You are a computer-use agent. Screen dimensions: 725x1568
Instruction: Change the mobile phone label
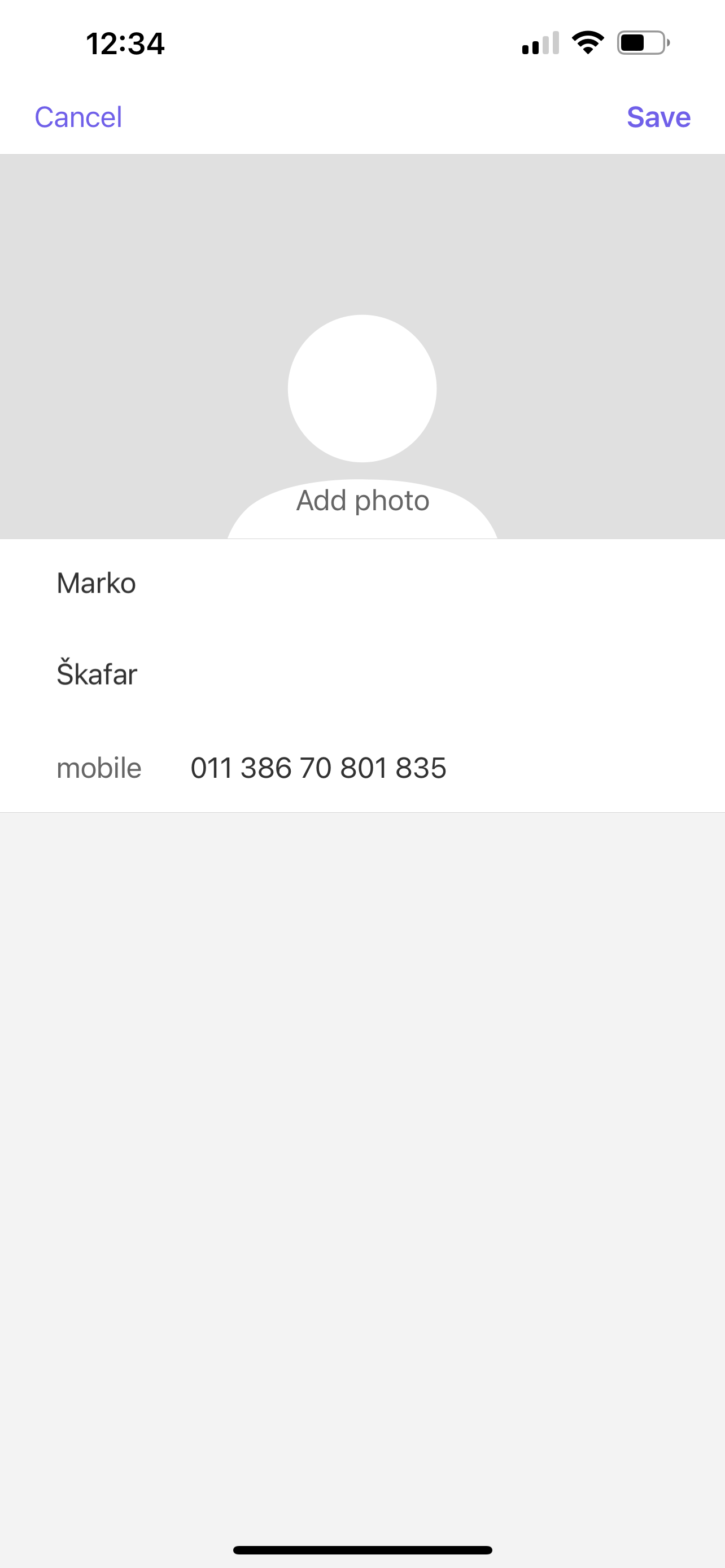pos(99,768)
